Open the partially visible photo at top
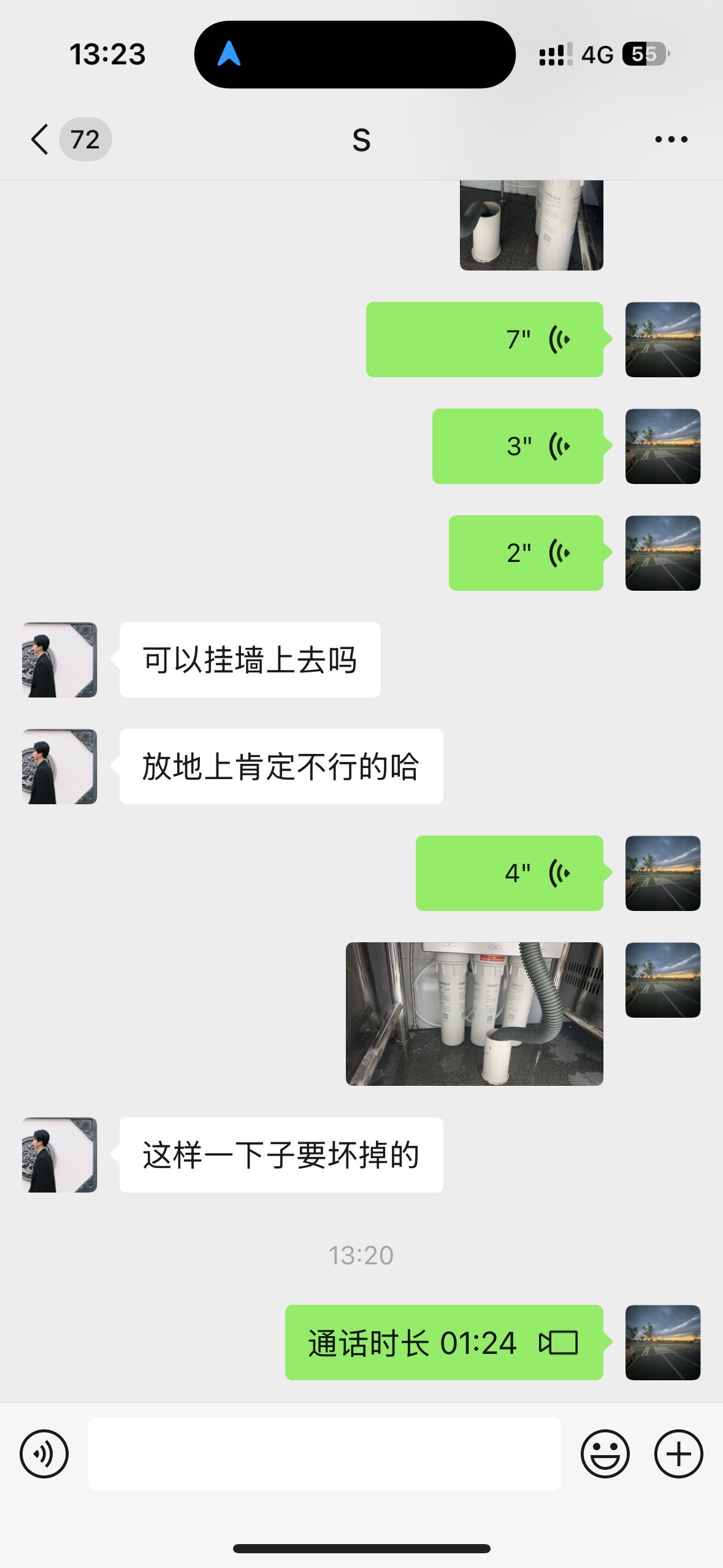This screenshot has height=1568, width=723. coord(531,225)
